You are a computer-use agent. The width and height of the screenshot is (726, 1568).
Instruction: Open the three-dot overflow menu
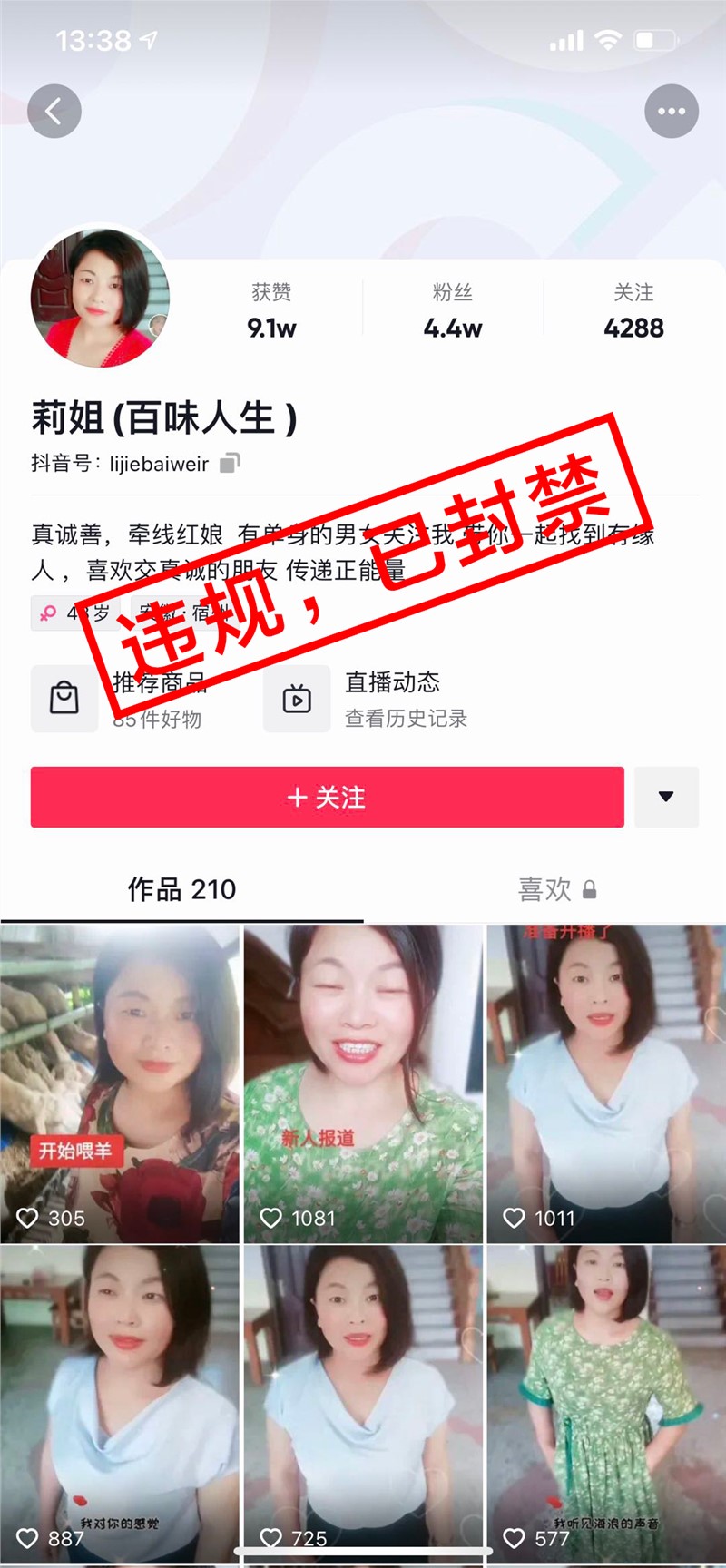coord(672,112)
